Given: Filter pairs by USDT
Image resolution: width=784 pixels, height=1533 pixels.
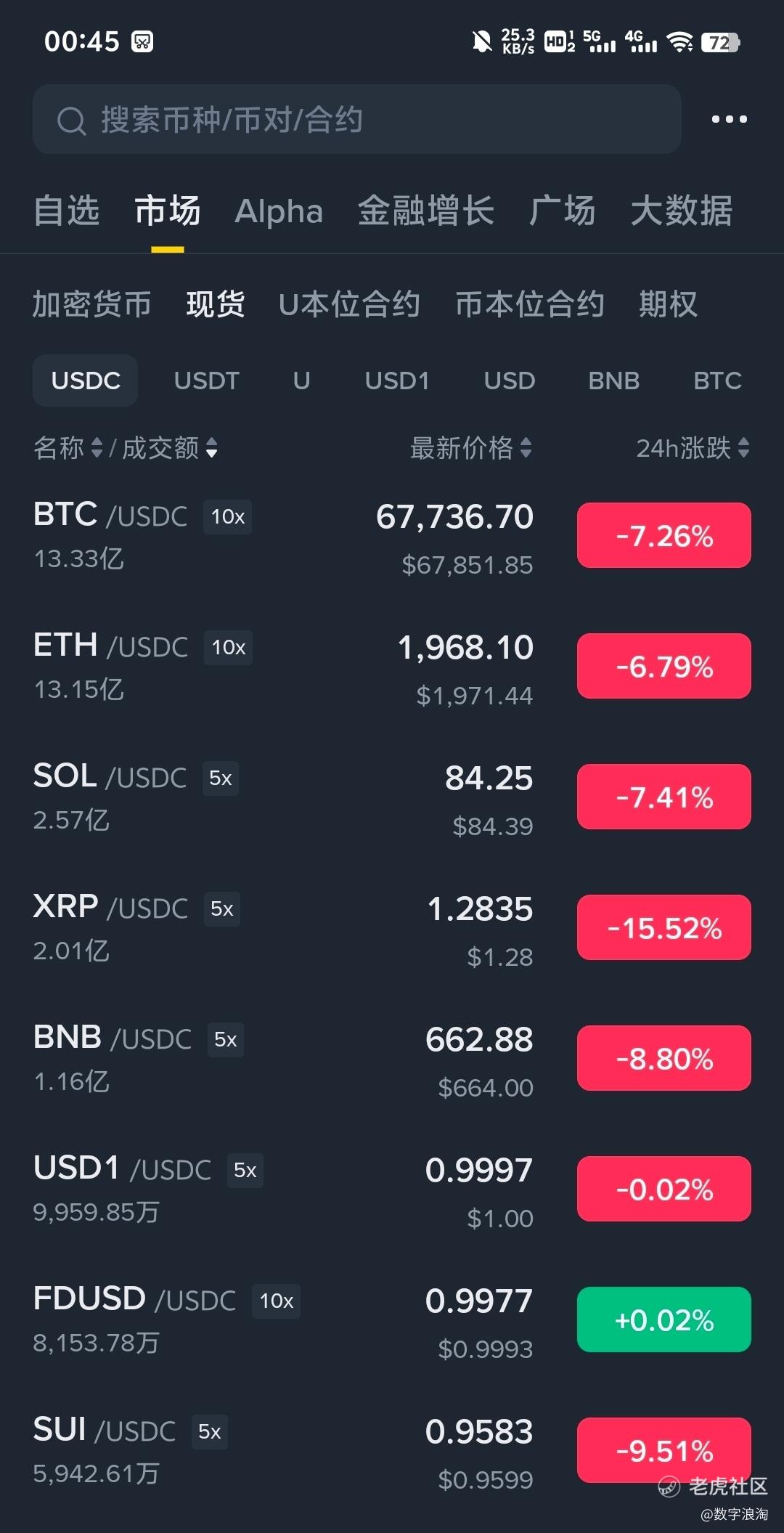Looking at the screenshot, I should pyautogui.click(x=206, y=381).
